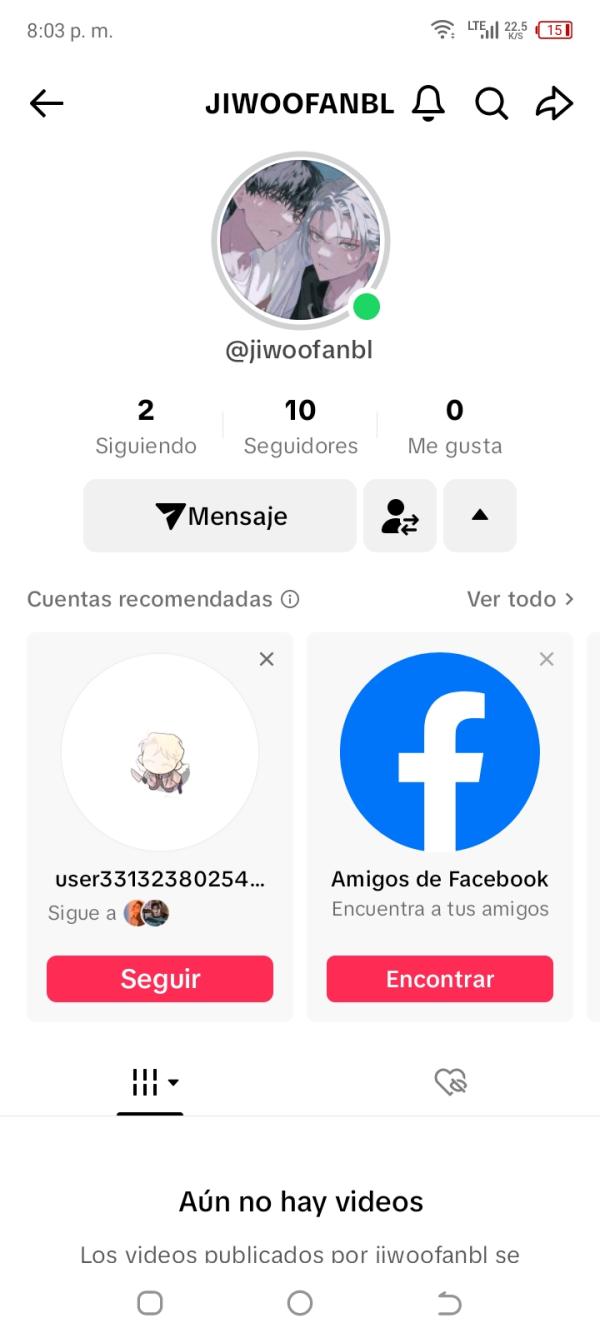The height and width of the screenshot is (1343, 600).
Task: Open the notifications bell for JIWOOFANBL
Action: (x=429, y=103)
